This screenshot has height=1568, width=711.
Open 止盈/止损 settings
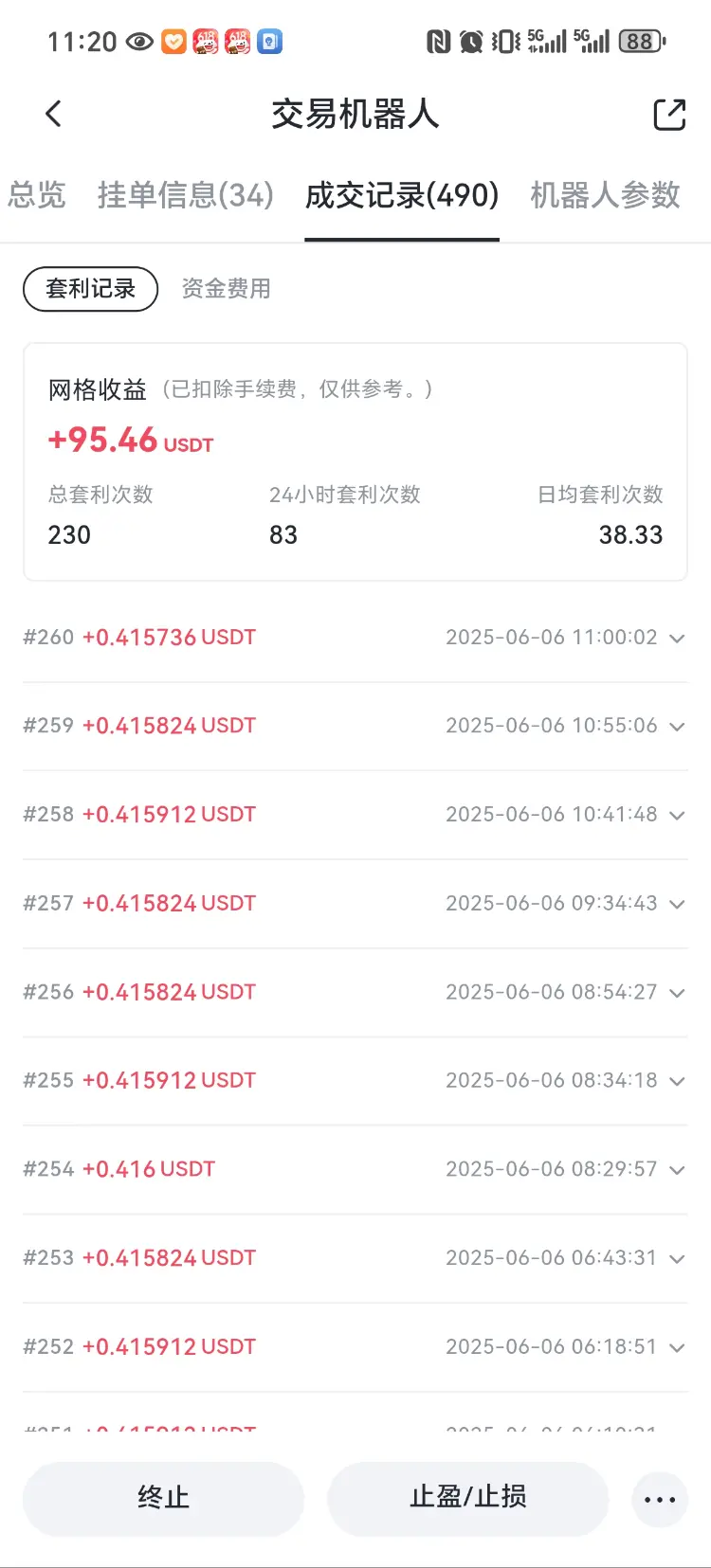pos(467,1498)
